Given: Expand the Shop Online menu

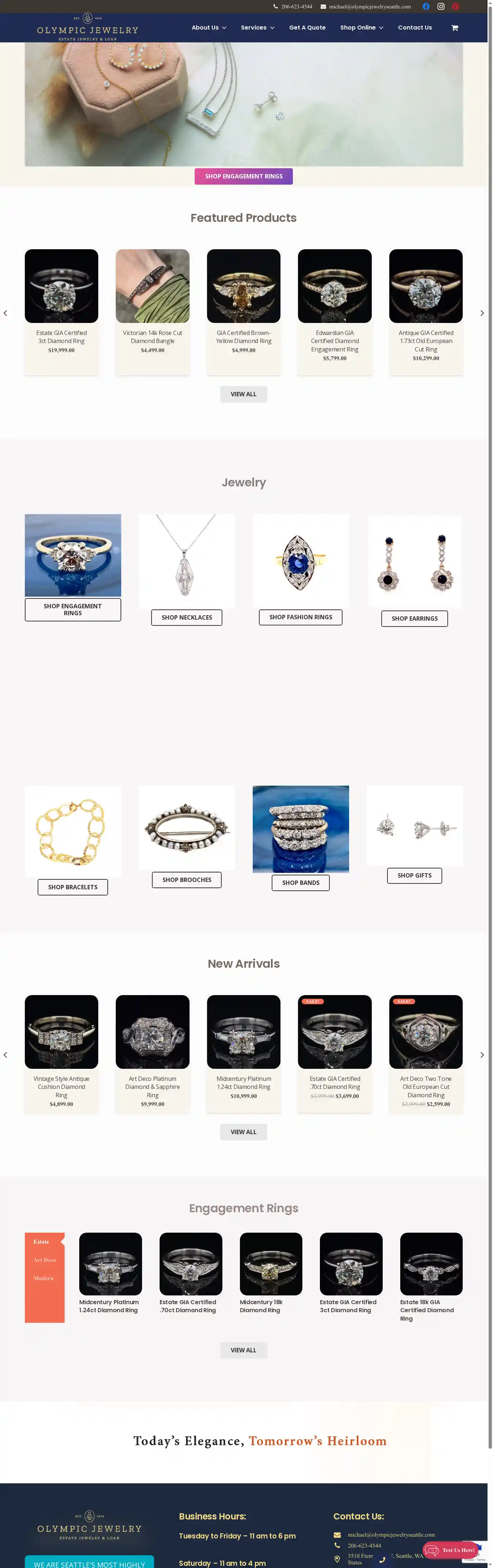Looking at the screenshot, I should tap(362, 28).
